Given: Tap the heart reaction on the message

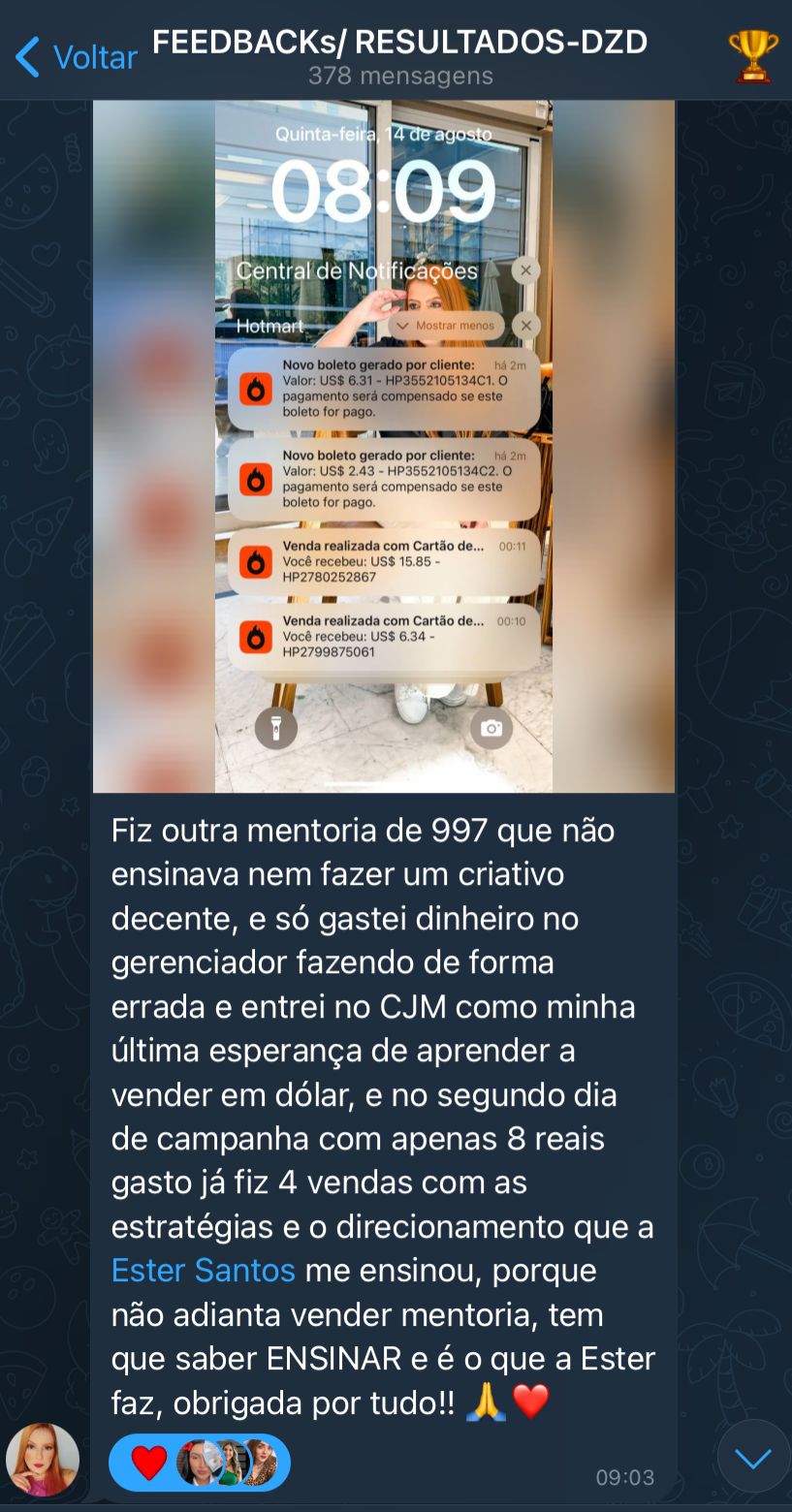Looking at the screenshot, I should click(x=148, y=1463).
